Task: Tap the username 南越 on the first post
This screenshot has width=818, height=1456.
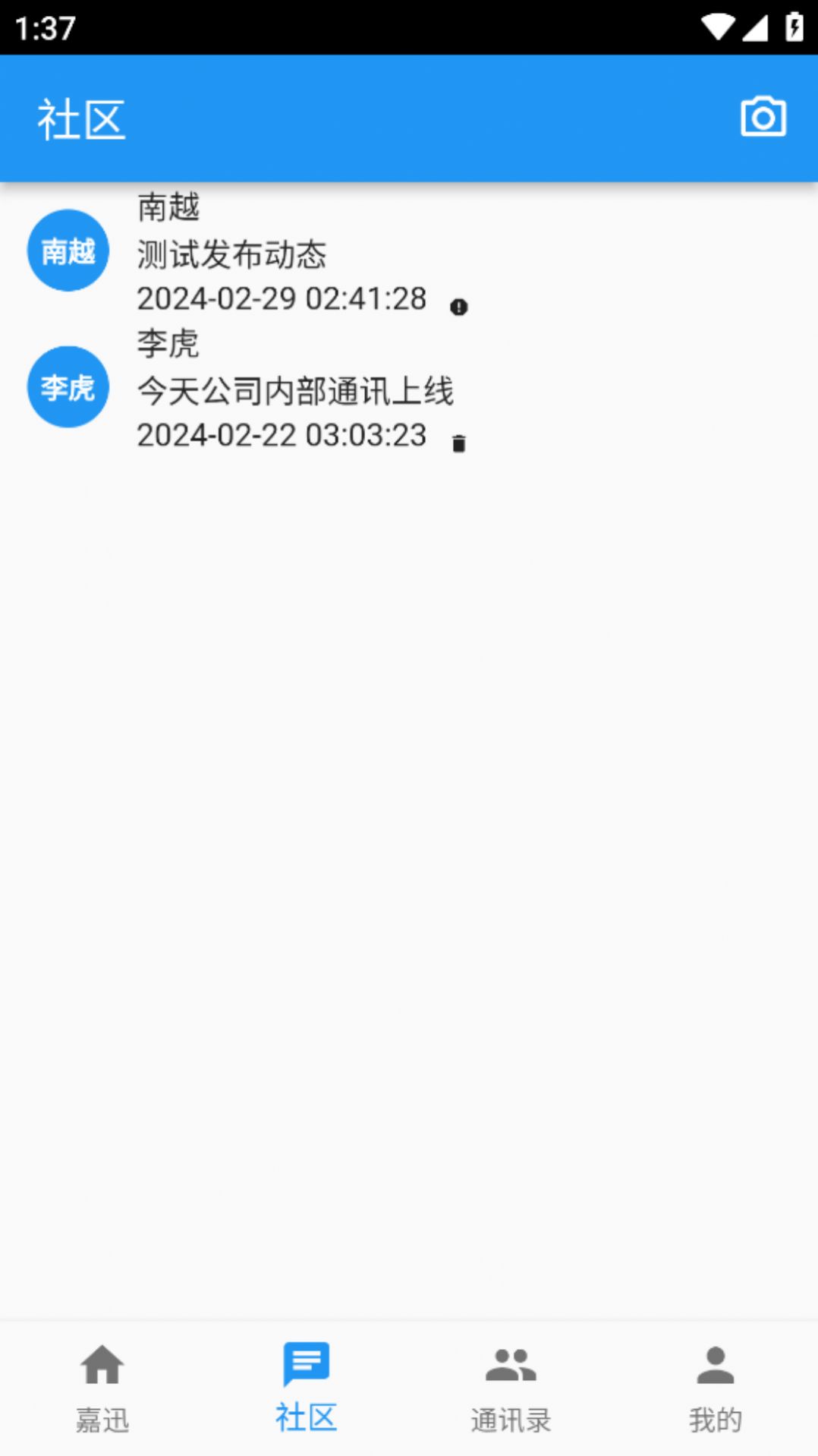Action: coord(168,209)
